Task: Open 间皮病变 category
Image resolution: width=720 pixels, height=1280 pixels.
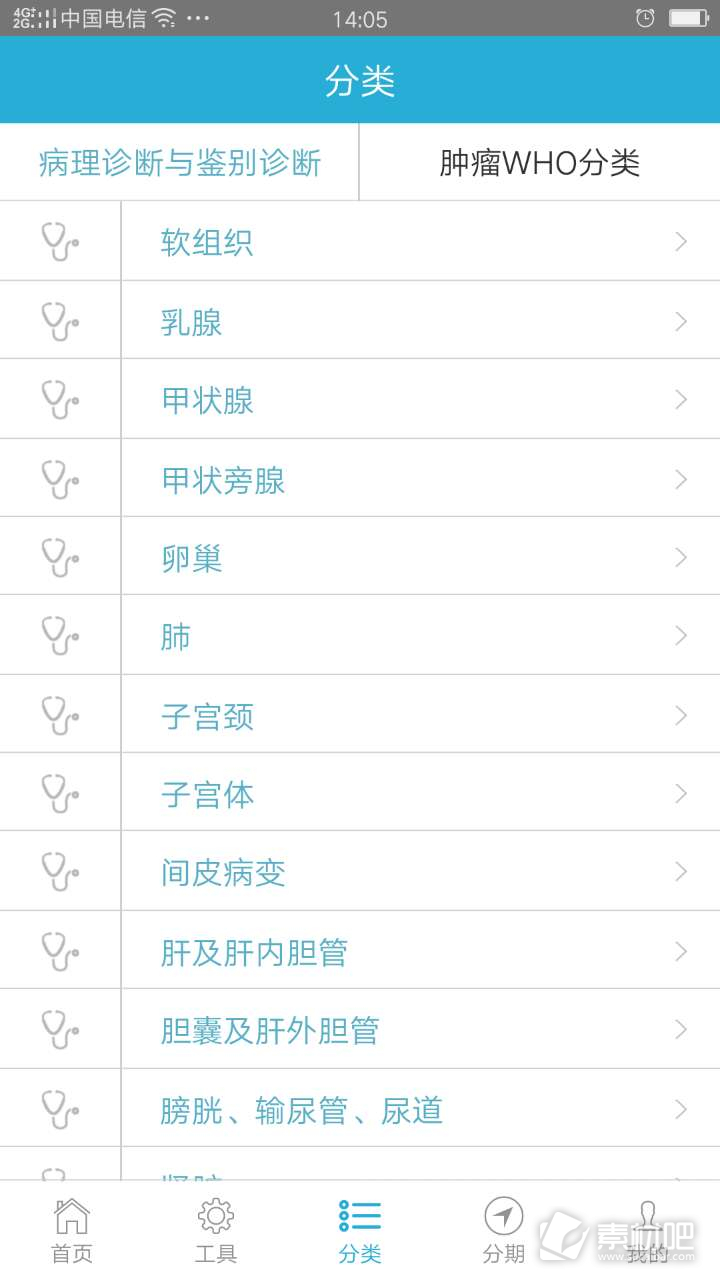Action: point(360,871)
